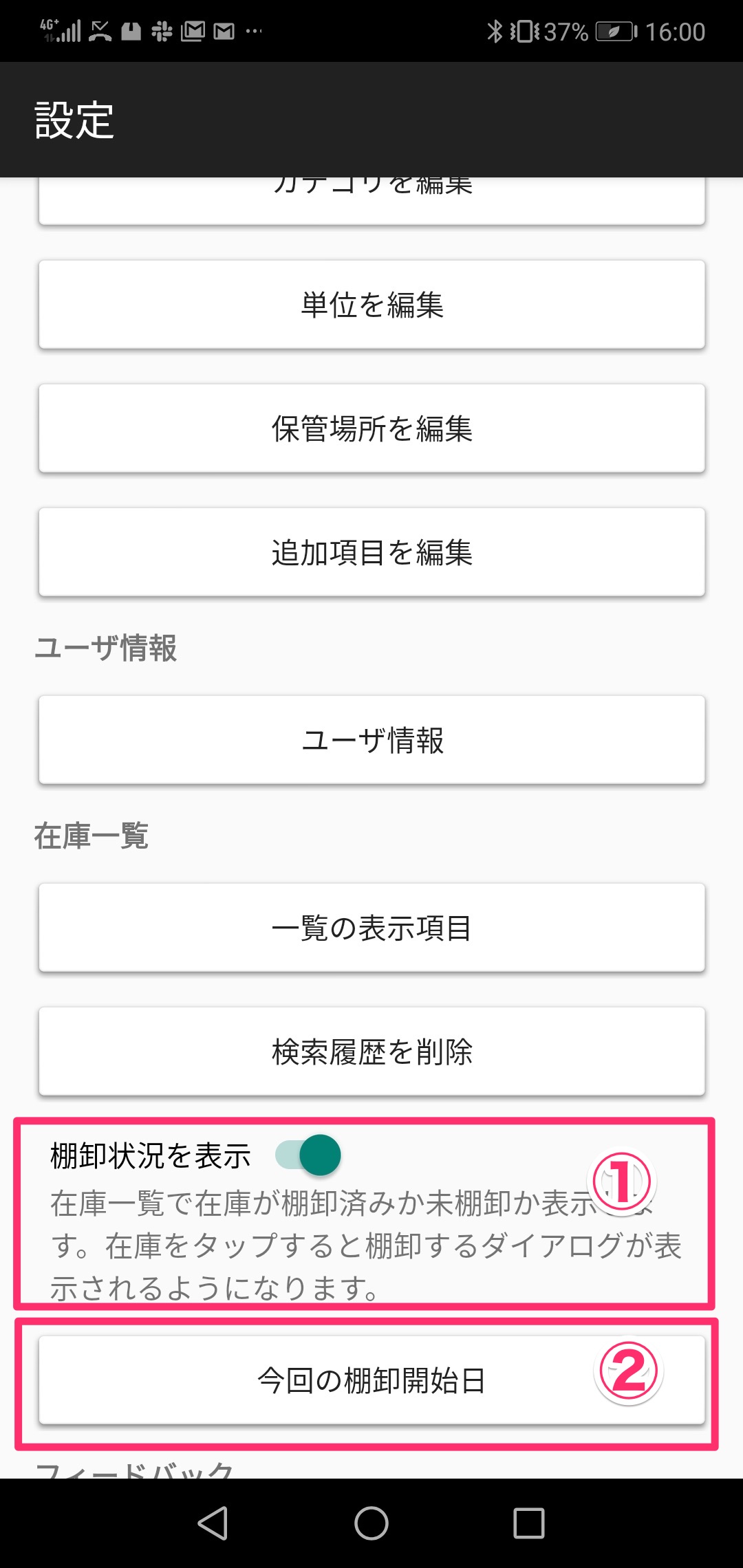Go to home screen via home button
This screenshot has height=1568, width=743.
(371, 1523)
